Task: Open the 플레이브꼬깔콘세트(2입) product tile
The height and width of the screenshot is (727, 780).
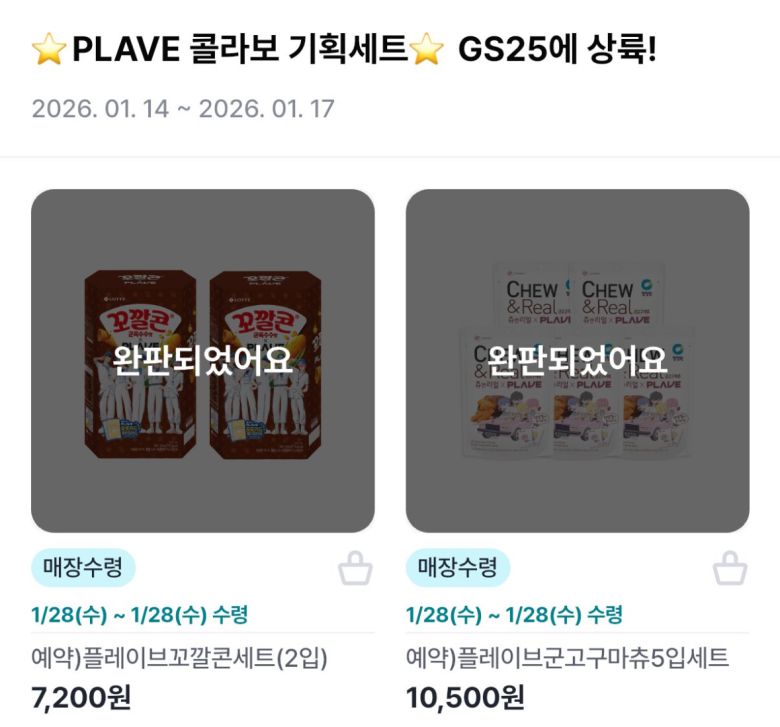Action: [203, 360]
